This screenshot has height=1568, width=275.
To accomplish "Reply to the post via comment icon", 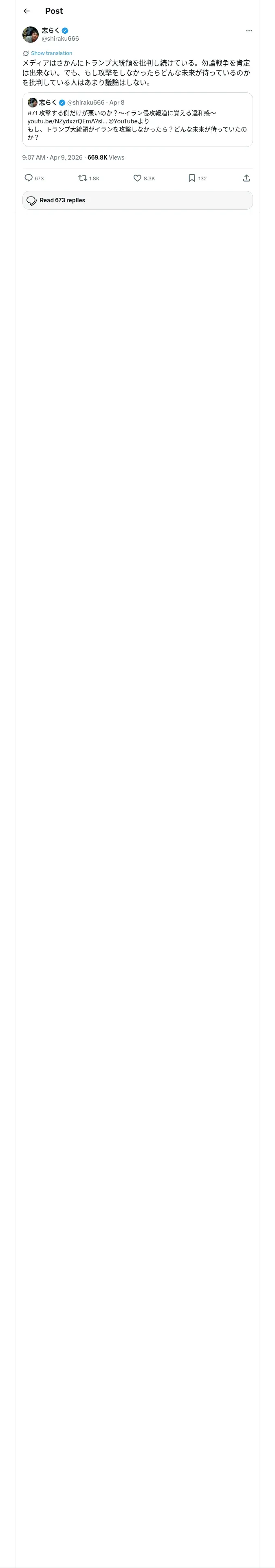I will coord(29,178).
